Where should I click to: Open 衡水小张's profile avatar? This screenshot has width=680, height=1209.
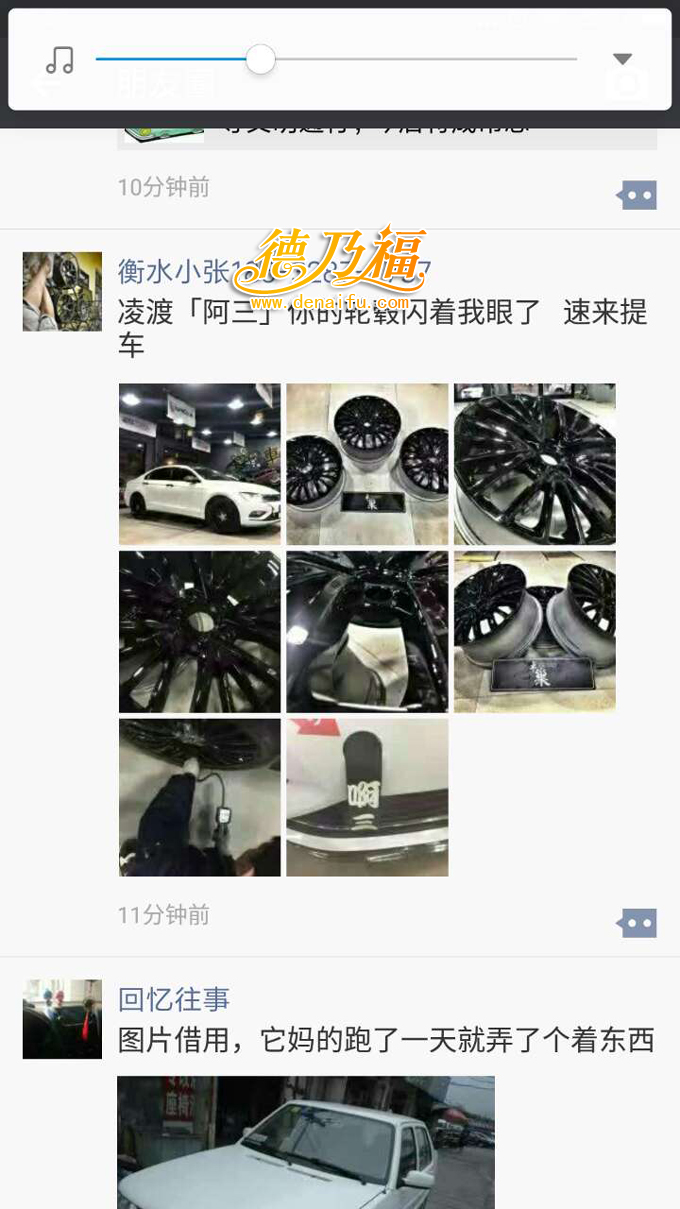(x=62, y=291)
